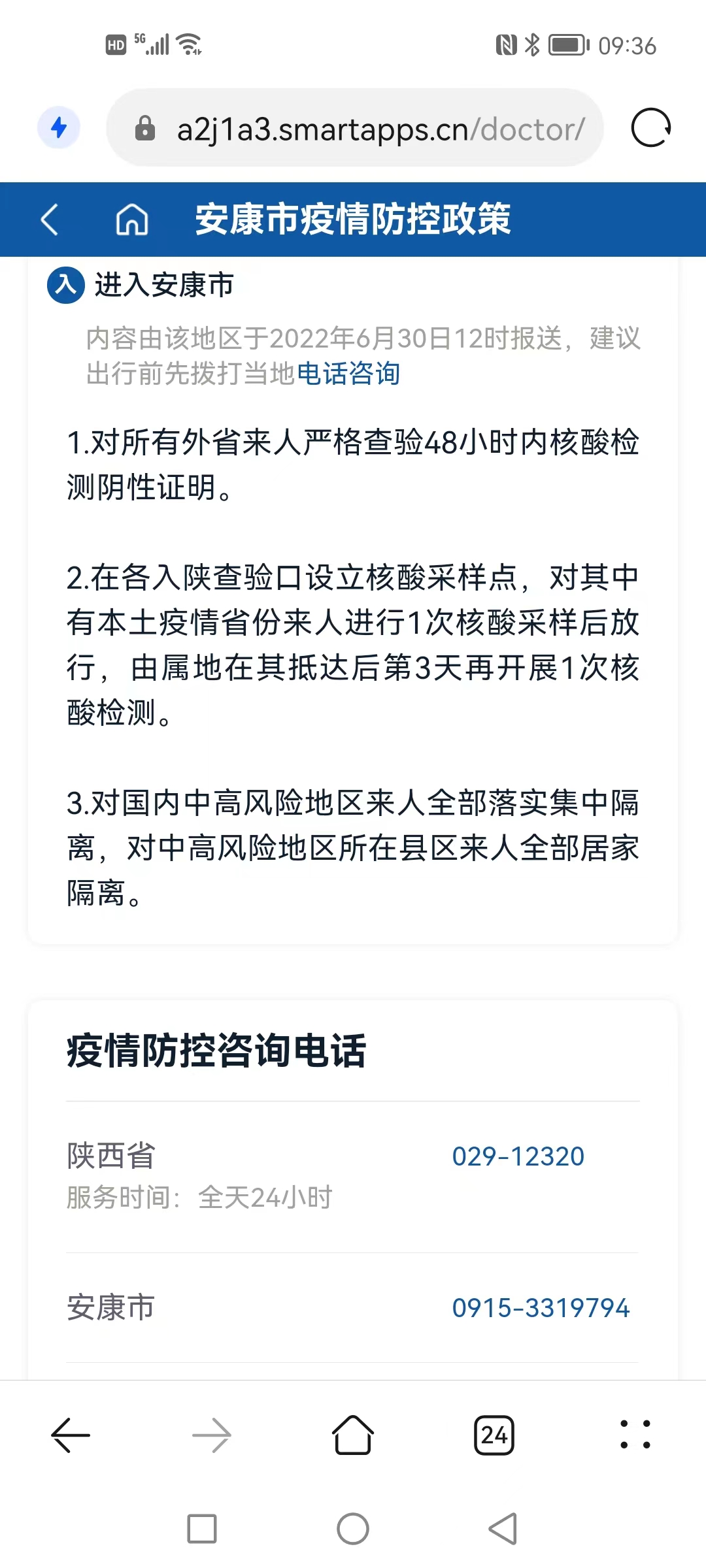The image size is (706, 1568).
Task: Tap the back chevron in blue header
Action: [50, 219]
